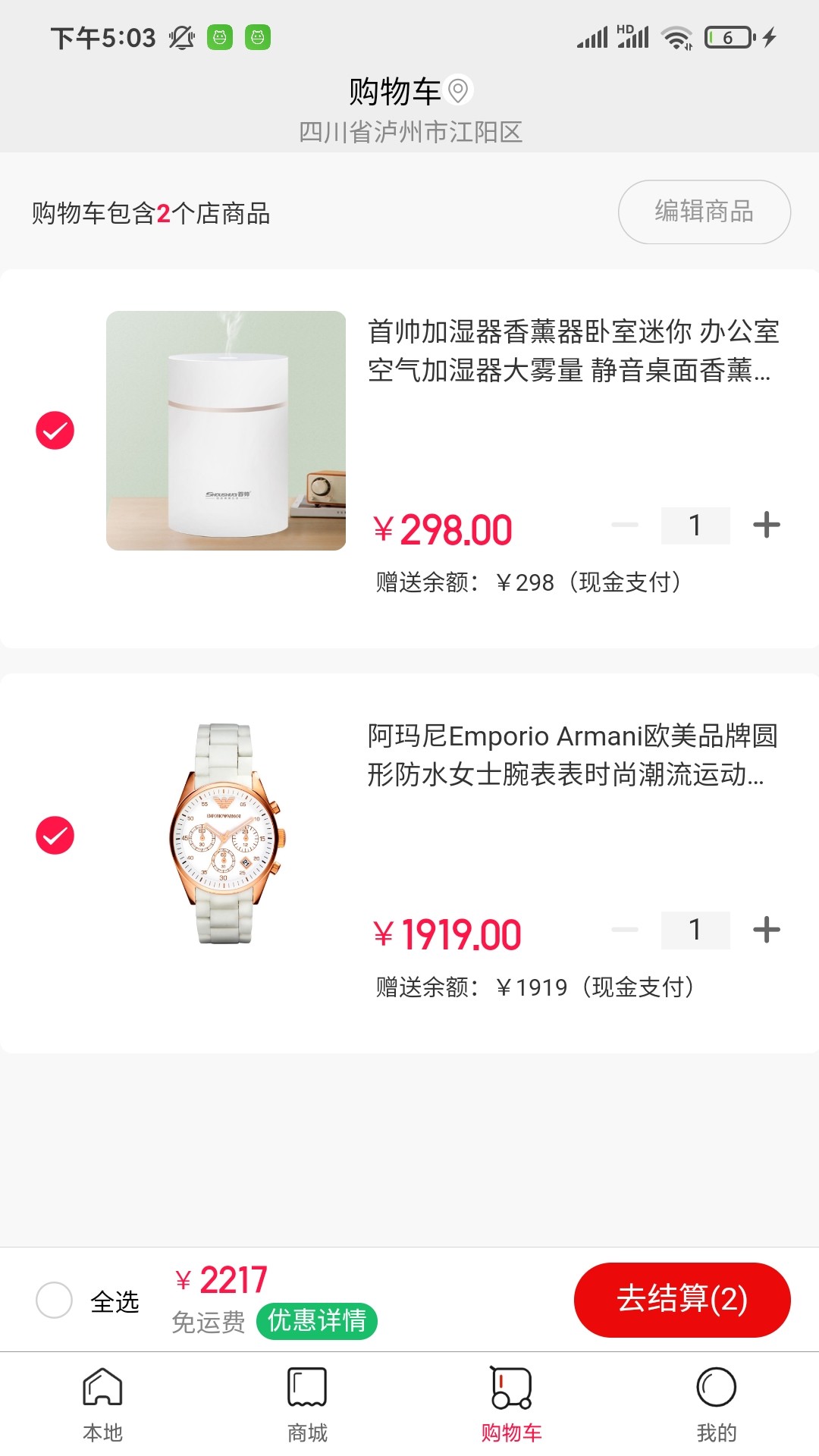Increase the 阿玛尼 watch quantity with the plus button
The image size is (819, 1456).
767,930
